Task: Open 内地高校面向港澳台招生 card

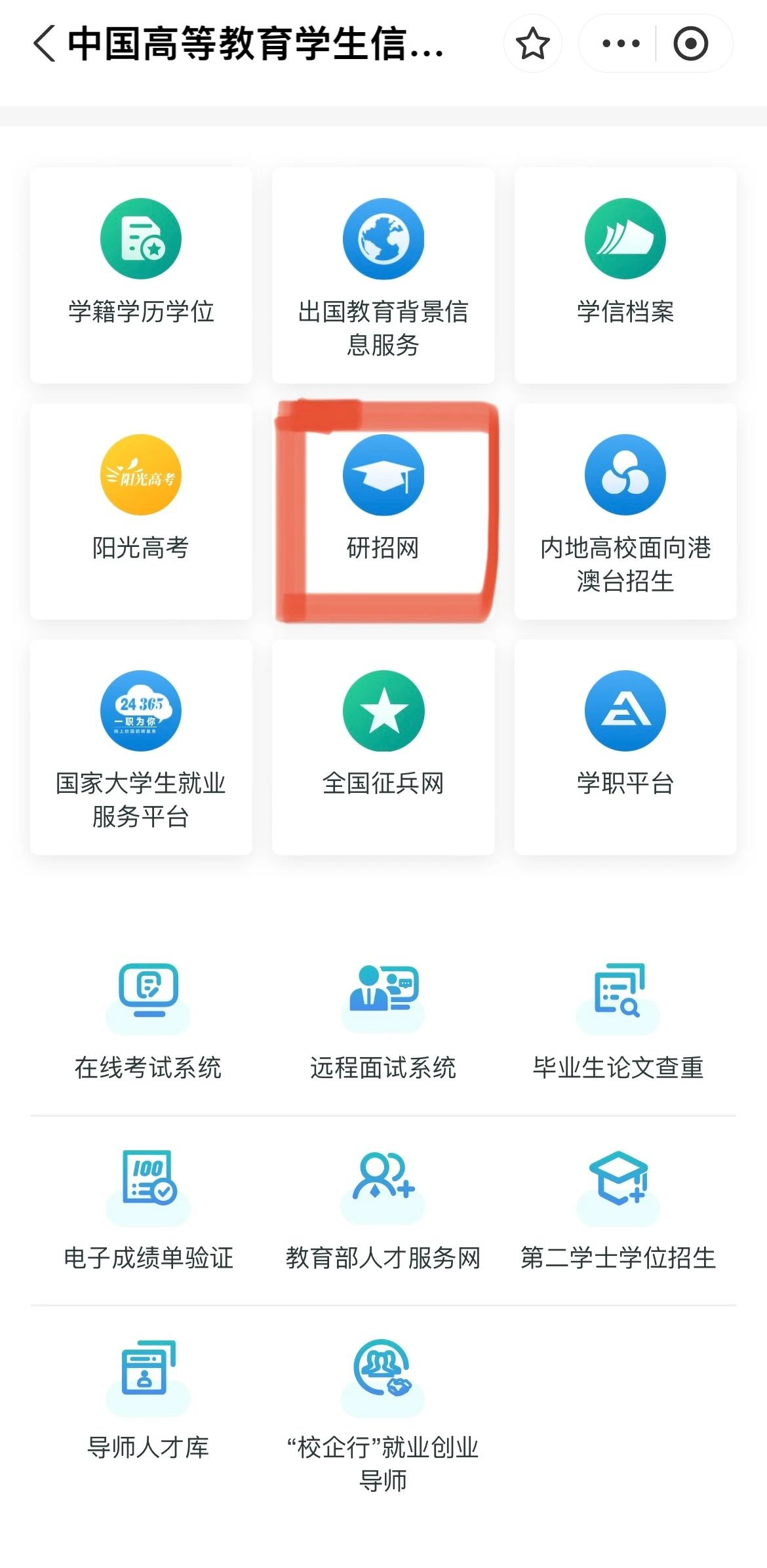Action: [625, 511]
